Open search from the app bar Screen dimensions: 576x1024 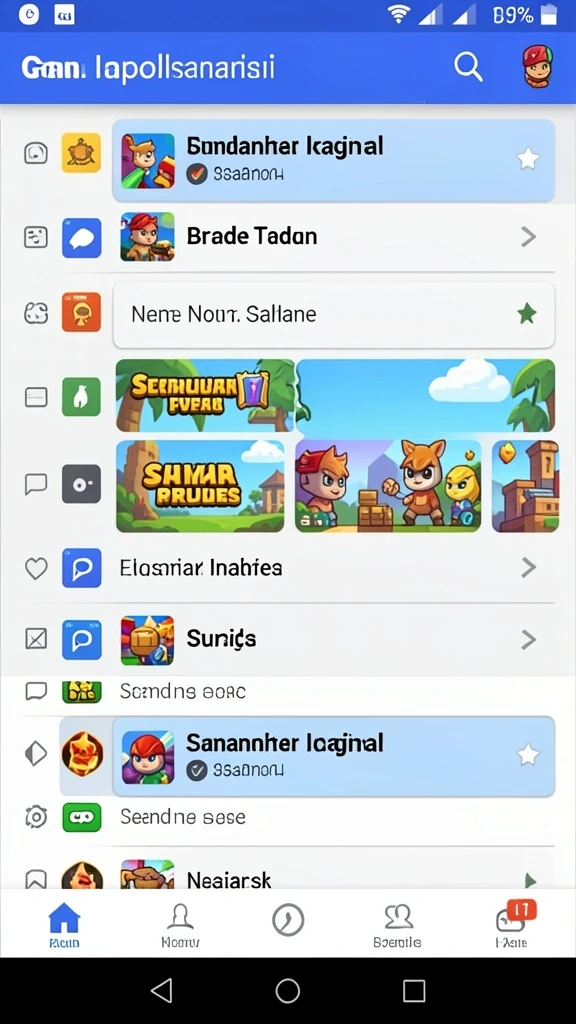[x=468, y=67]
